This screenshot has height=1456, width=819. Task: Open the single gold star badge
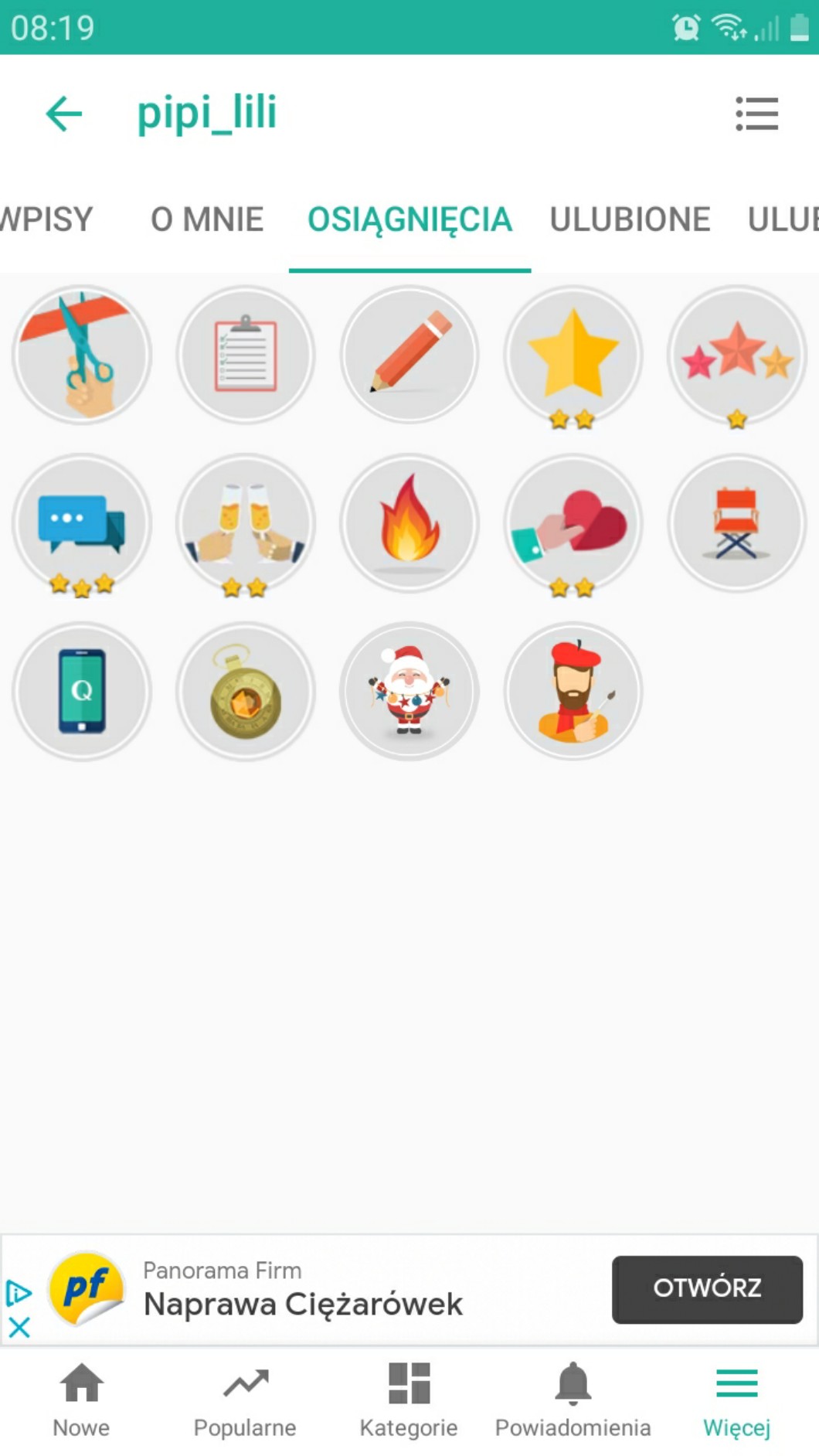[x=573, y=355]
